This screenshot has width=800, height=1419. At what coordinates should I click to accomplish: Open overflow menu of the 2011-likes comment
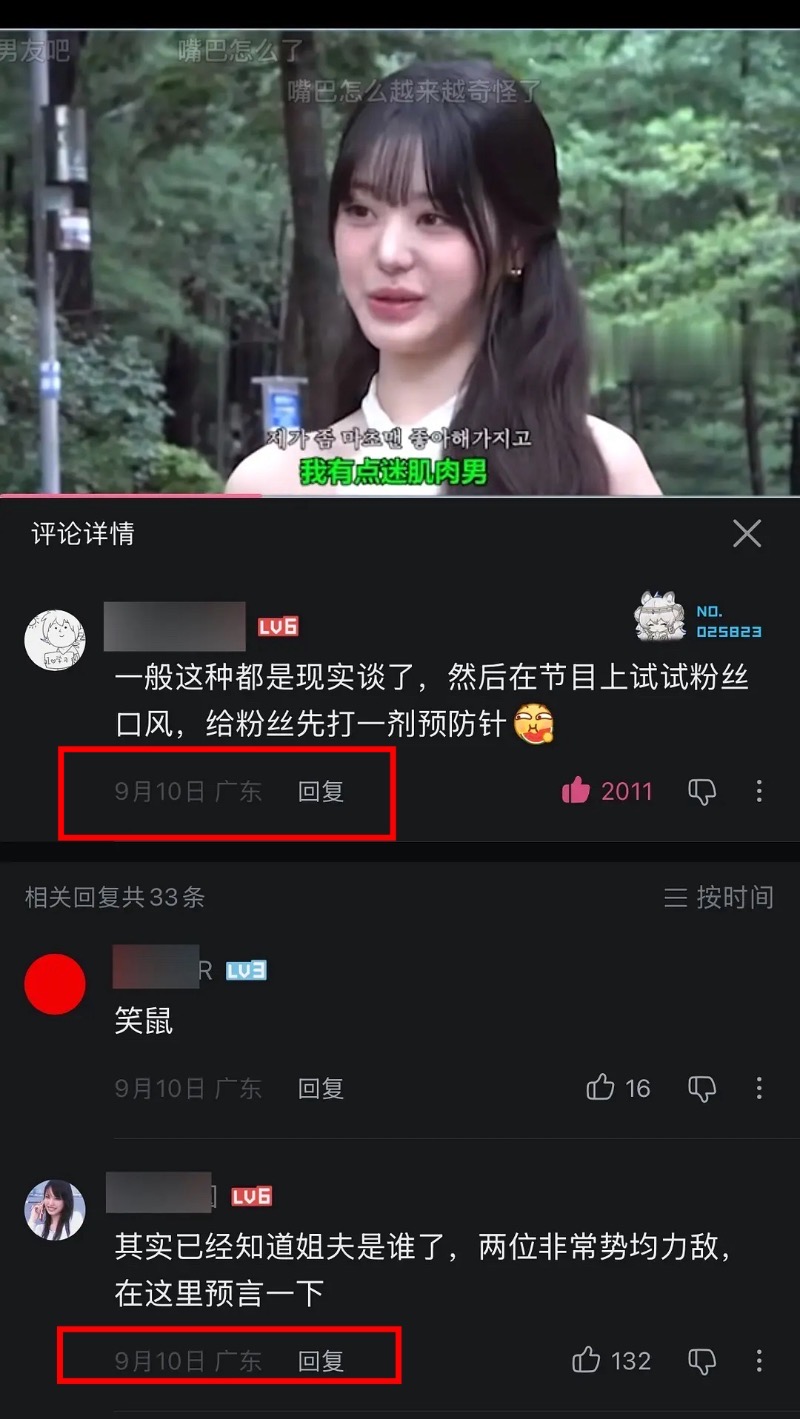coord(759,792)
